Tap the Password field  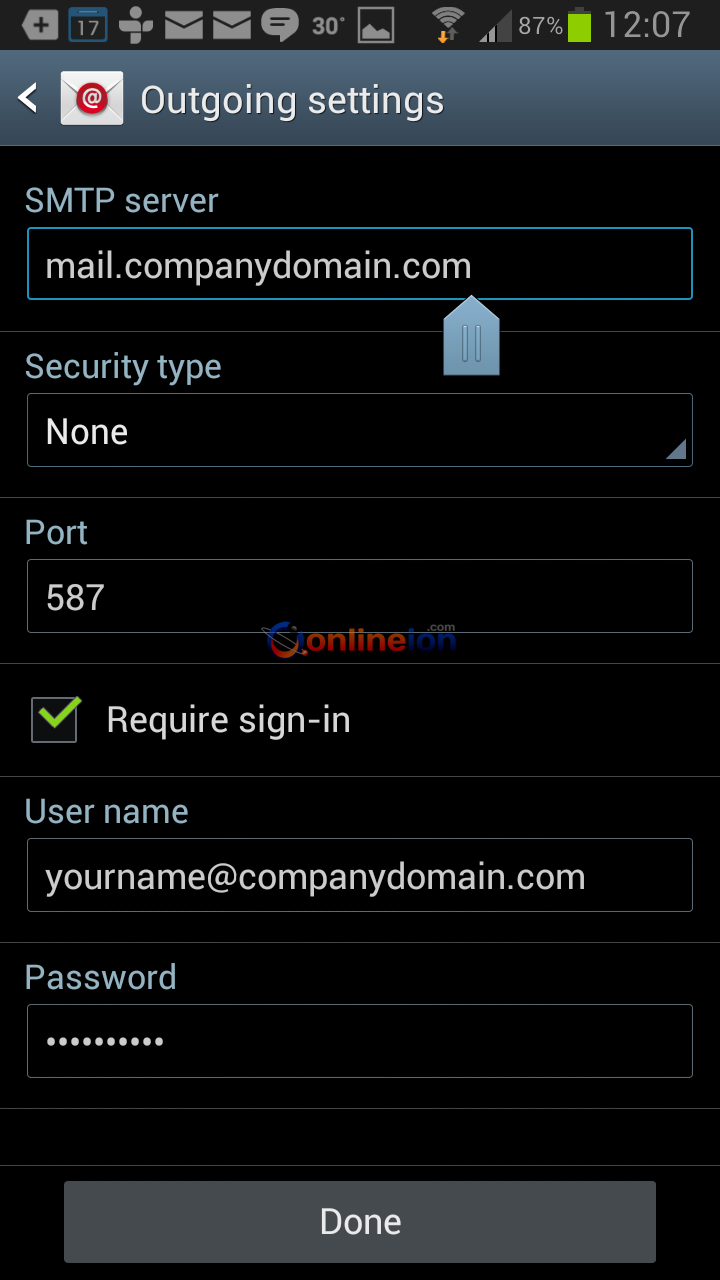[x=359, y=1041]
